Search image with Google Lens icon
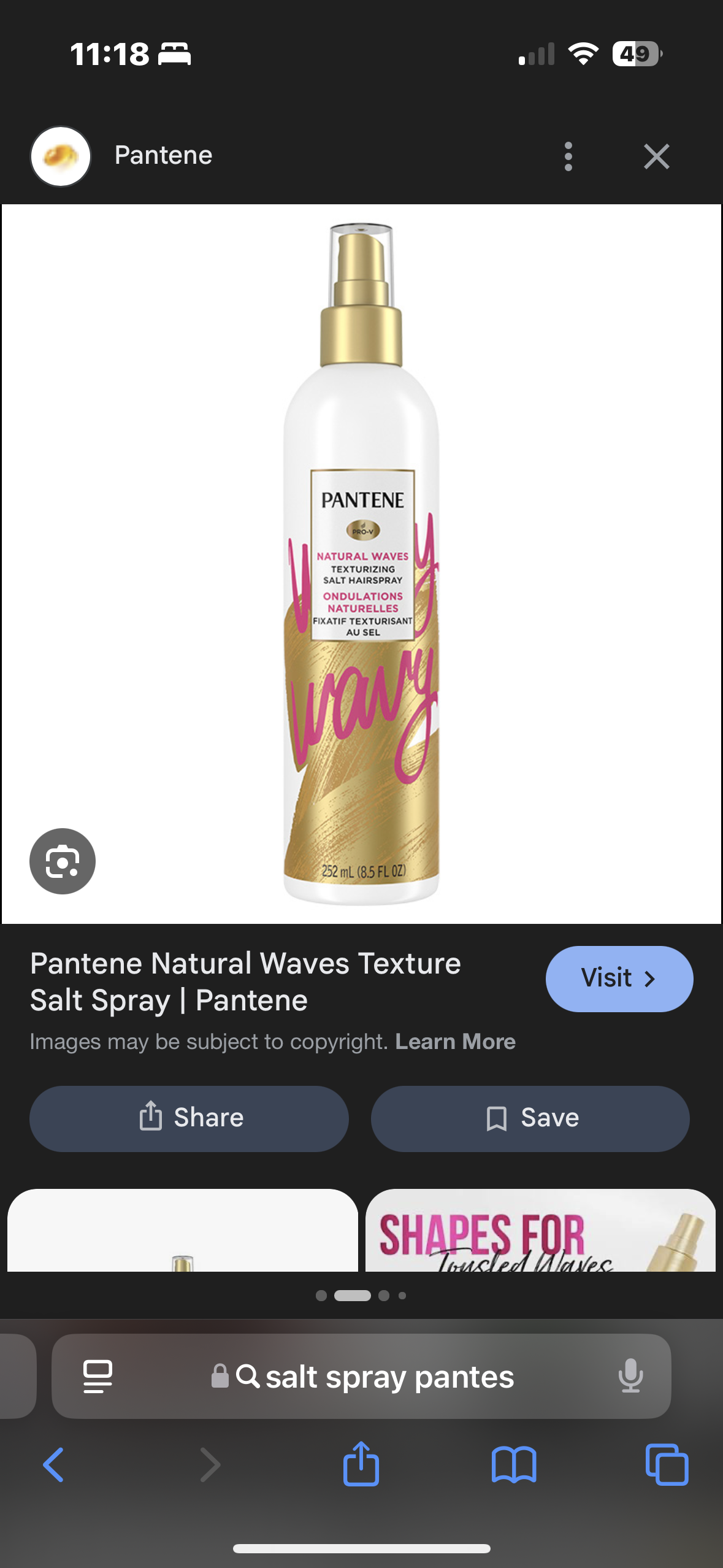This screenshot has height=1568, width=723. pyautogui.click(x=63, y=861)
